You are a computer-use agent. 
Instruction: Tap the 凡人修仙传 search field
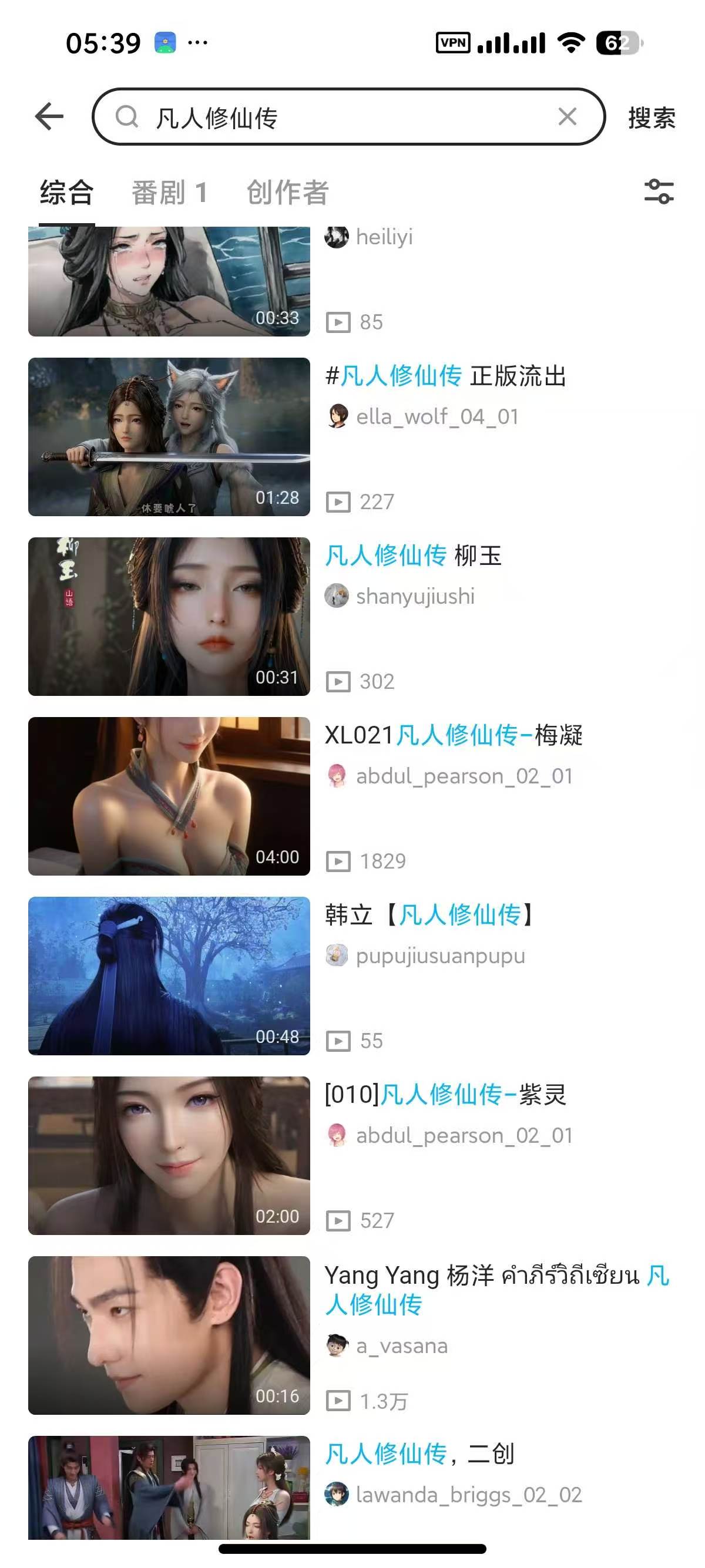pos(341,117)
